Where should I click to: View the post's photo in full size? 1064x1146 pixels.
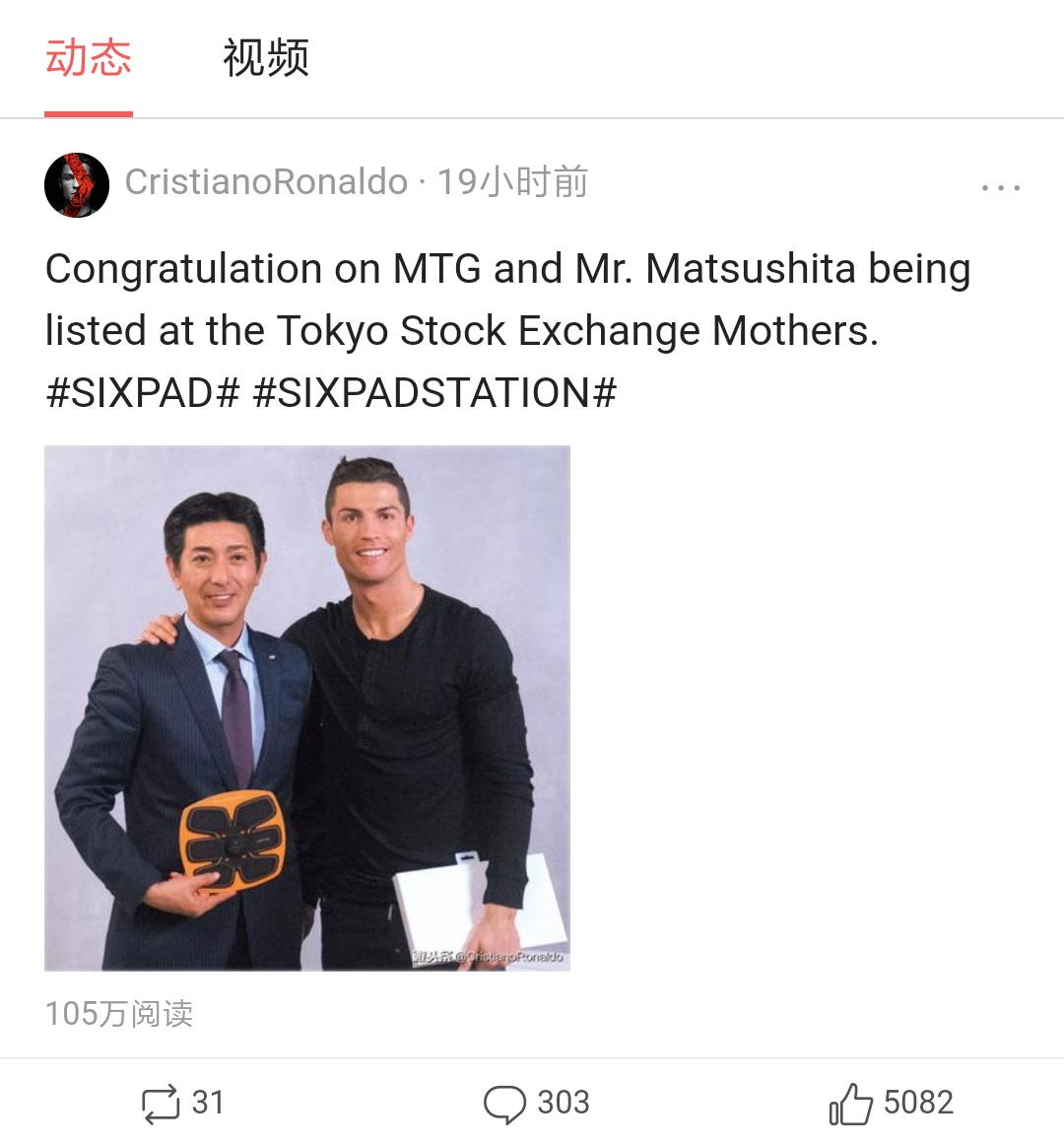click(307, 708)
